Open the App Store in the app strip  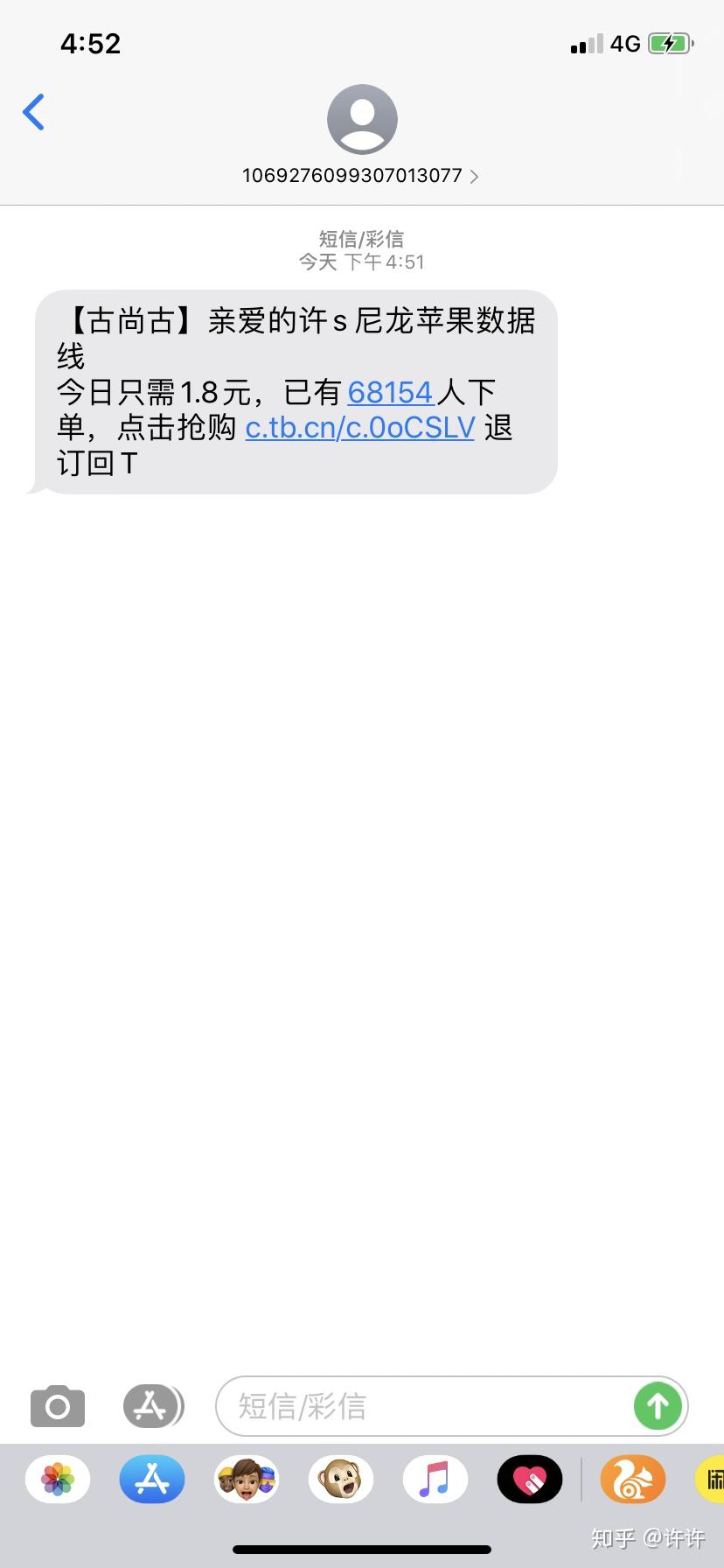[152, 1480]
